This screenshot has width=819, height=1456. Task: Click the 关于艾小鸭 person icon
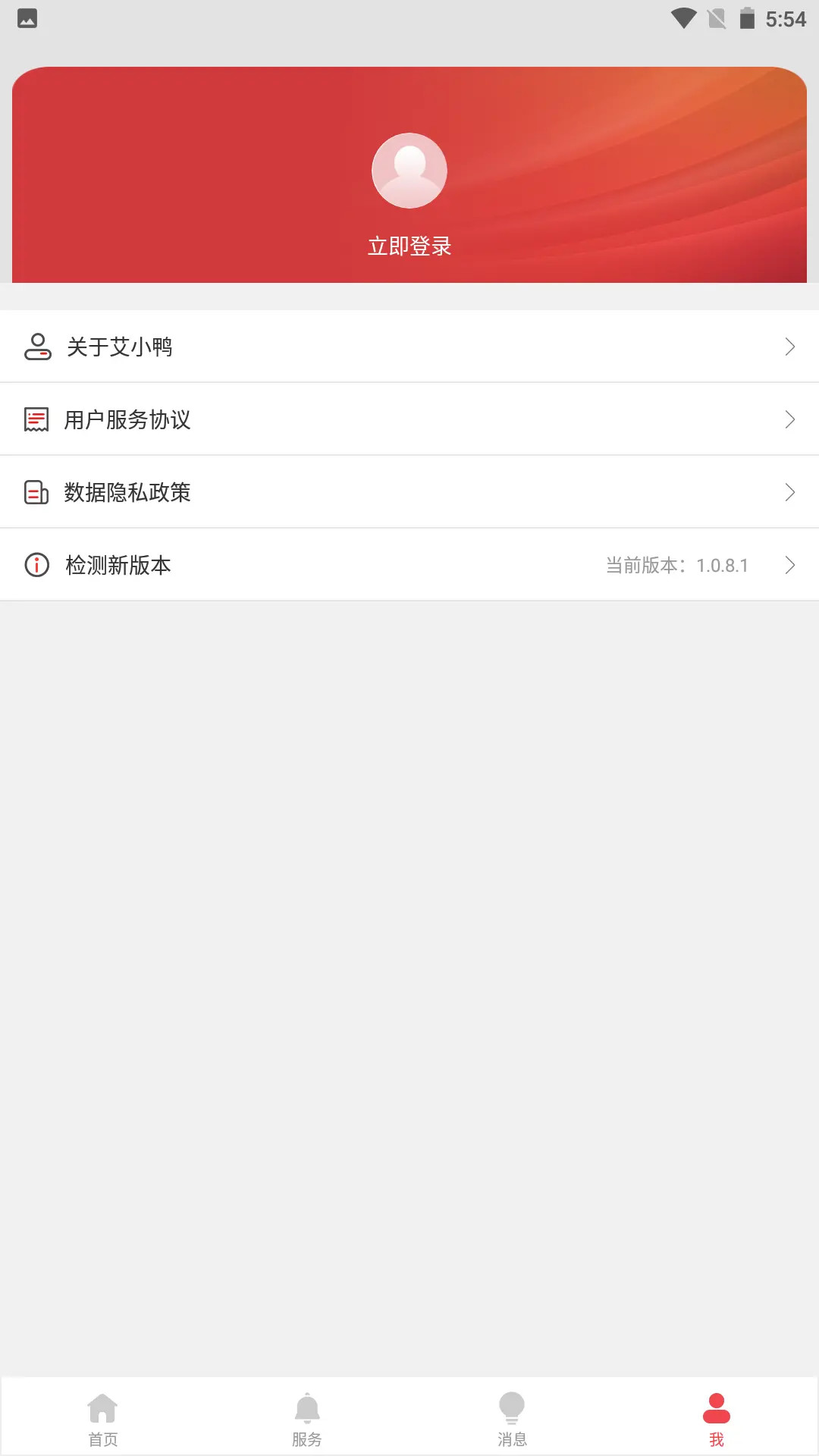pyautogui.click(x=37, y=347)
